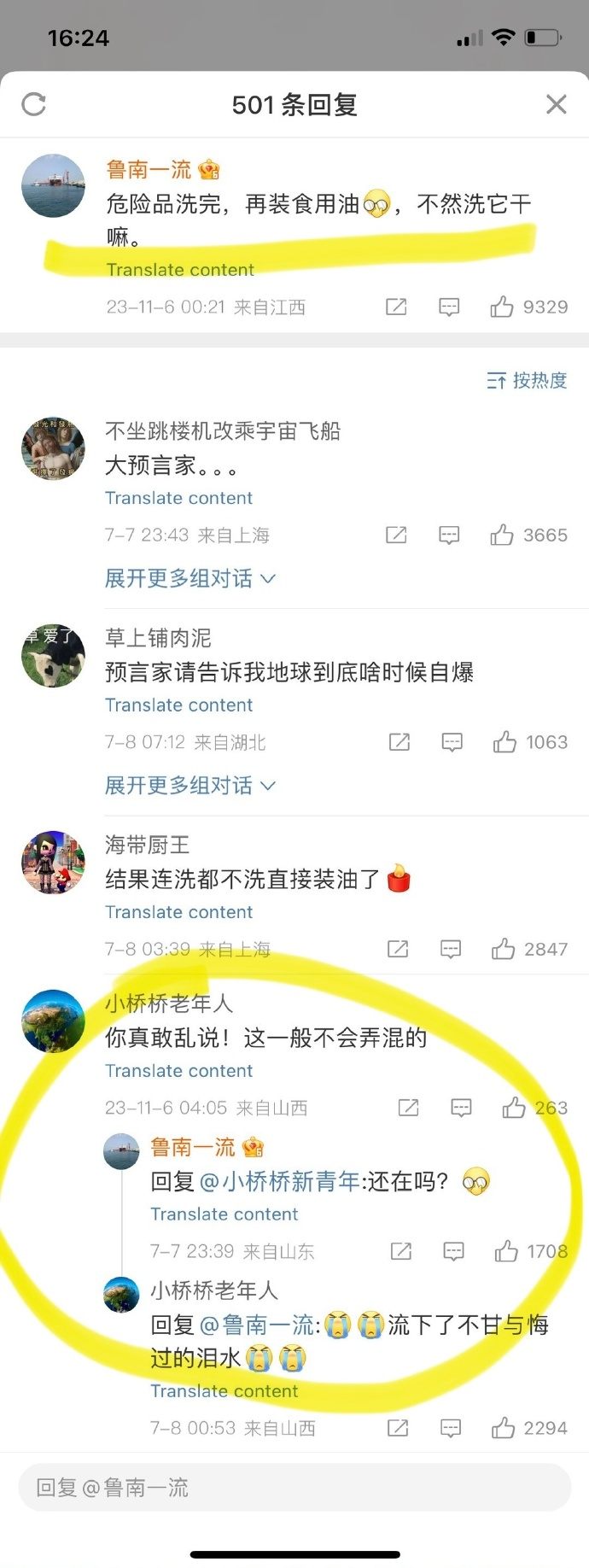The width and height of the screenshot is (589, 1568).
Task: Like 海带厨王's comment with 2847 likes
Action: click(503, 949)
